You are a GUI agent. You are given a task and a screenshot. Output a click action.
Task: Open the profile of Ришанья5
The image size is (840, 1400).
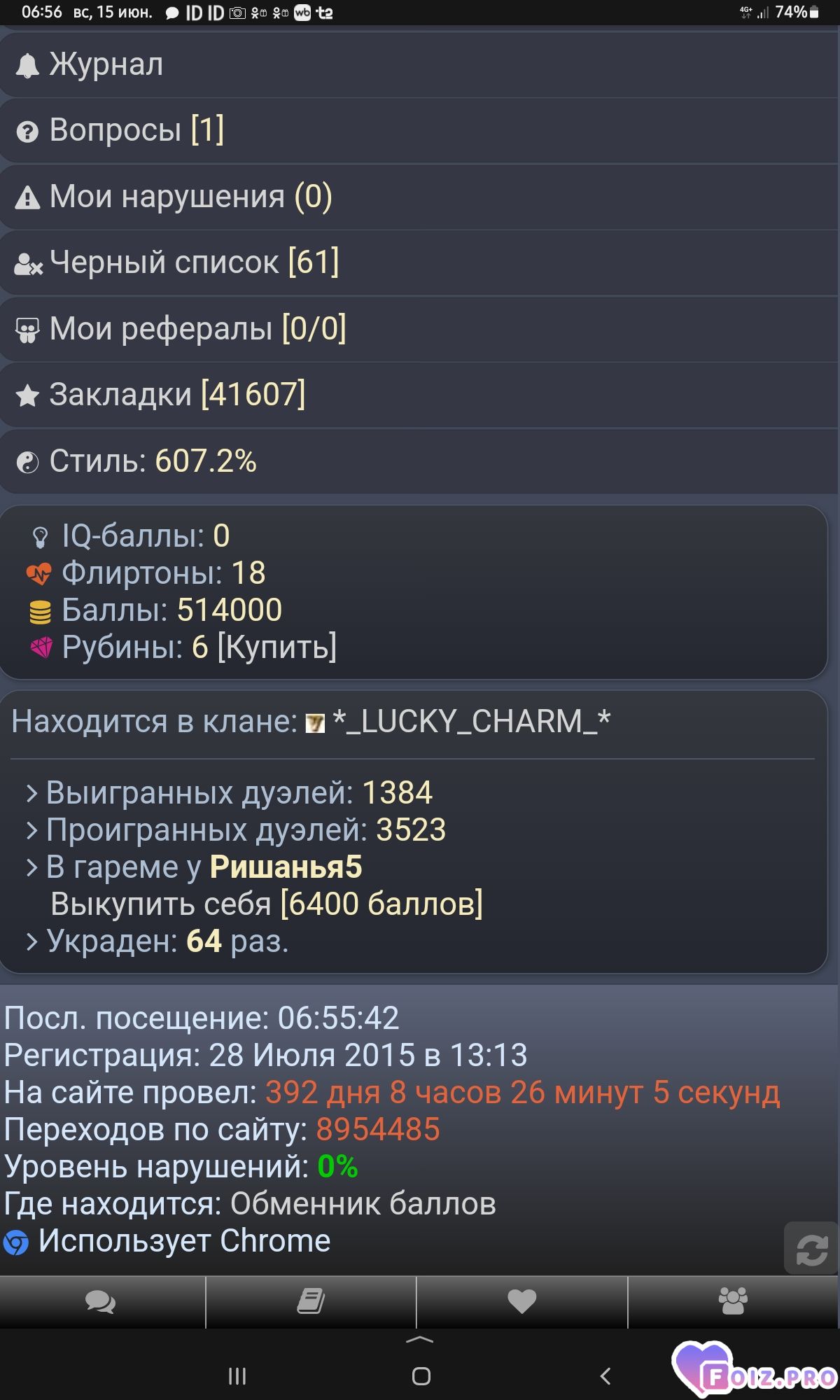[x=286, y=867]
